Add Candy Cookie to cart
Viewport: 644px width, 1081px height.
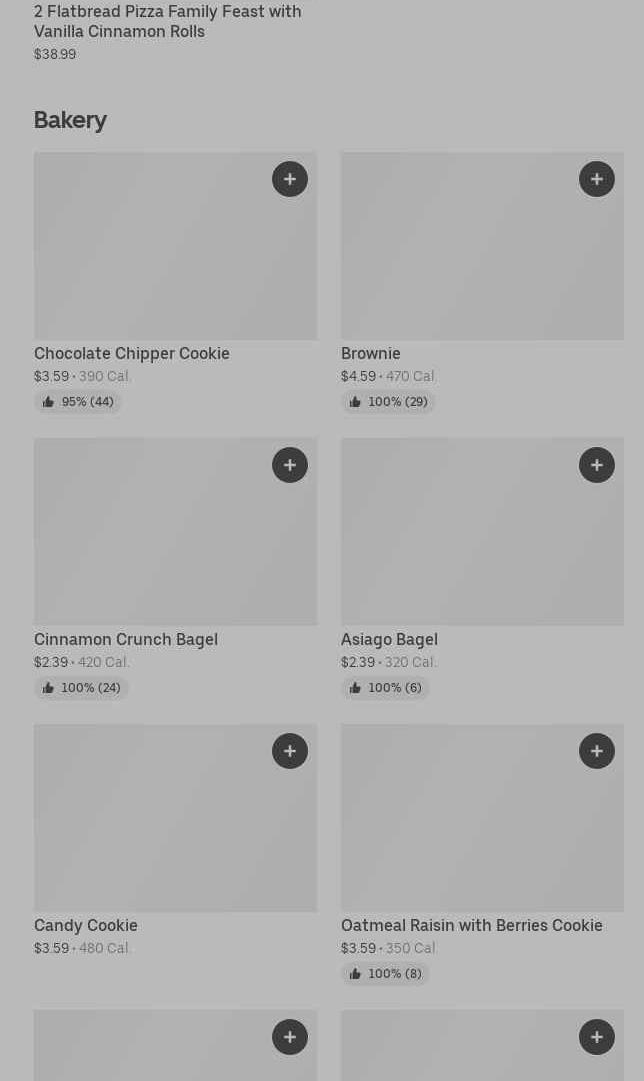pyautogui.click(x=290, y=751)
